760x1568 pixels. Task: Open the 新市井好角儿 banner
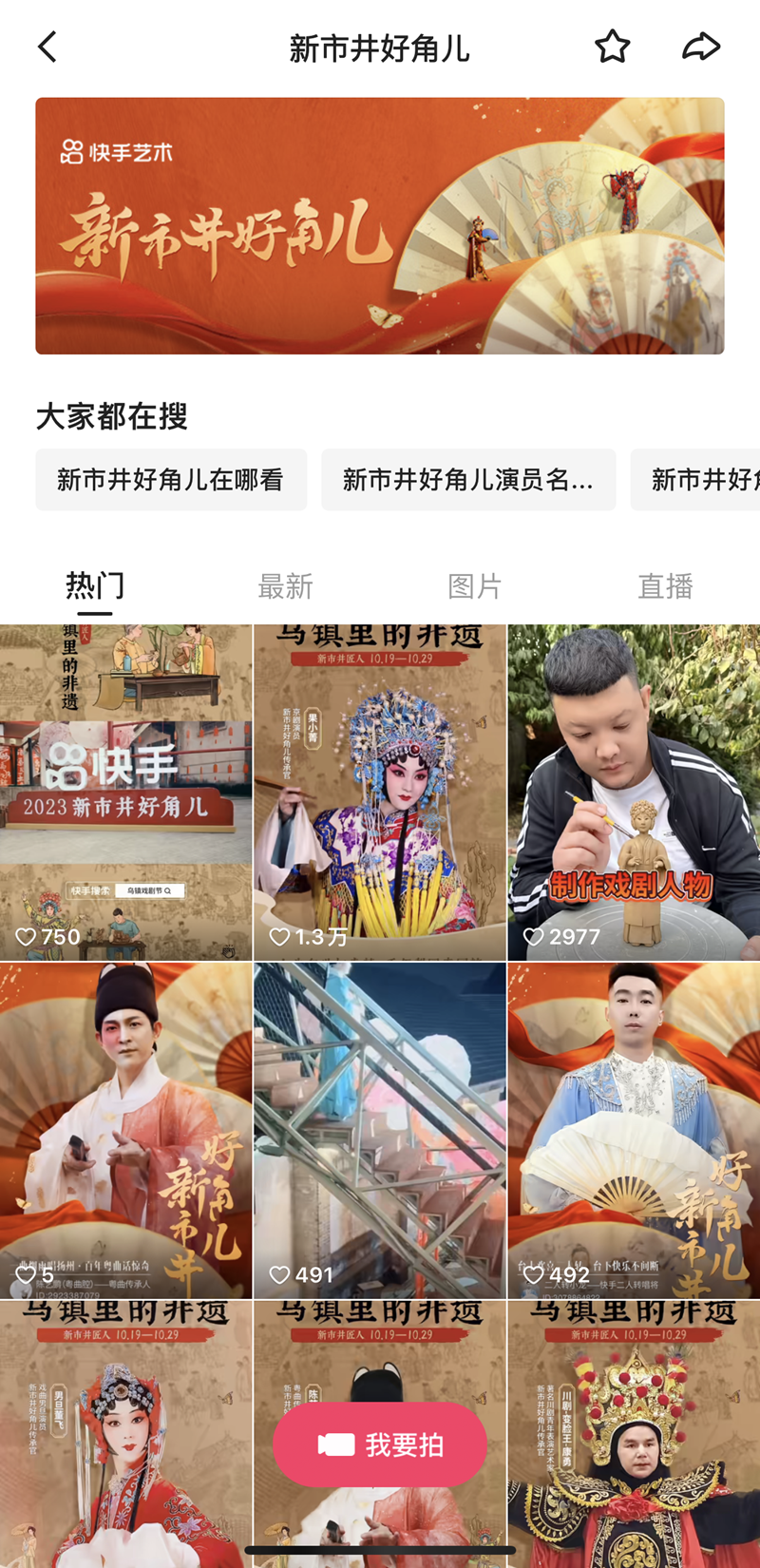pos(380,225)
